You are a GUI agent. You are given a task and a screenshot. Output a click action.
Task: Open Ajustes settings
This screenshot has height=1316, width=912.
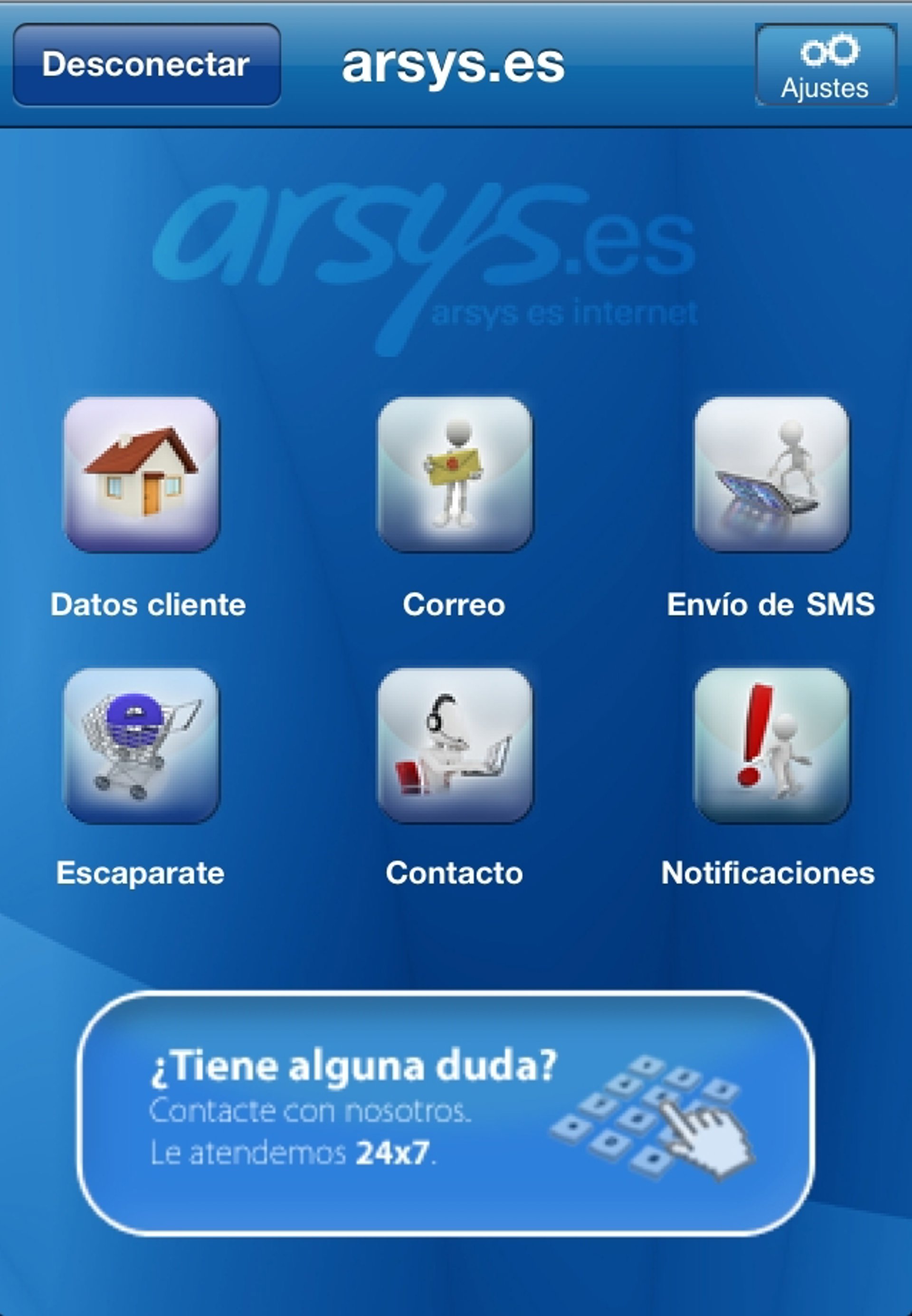pyautogui.click(x=825, y=65)
